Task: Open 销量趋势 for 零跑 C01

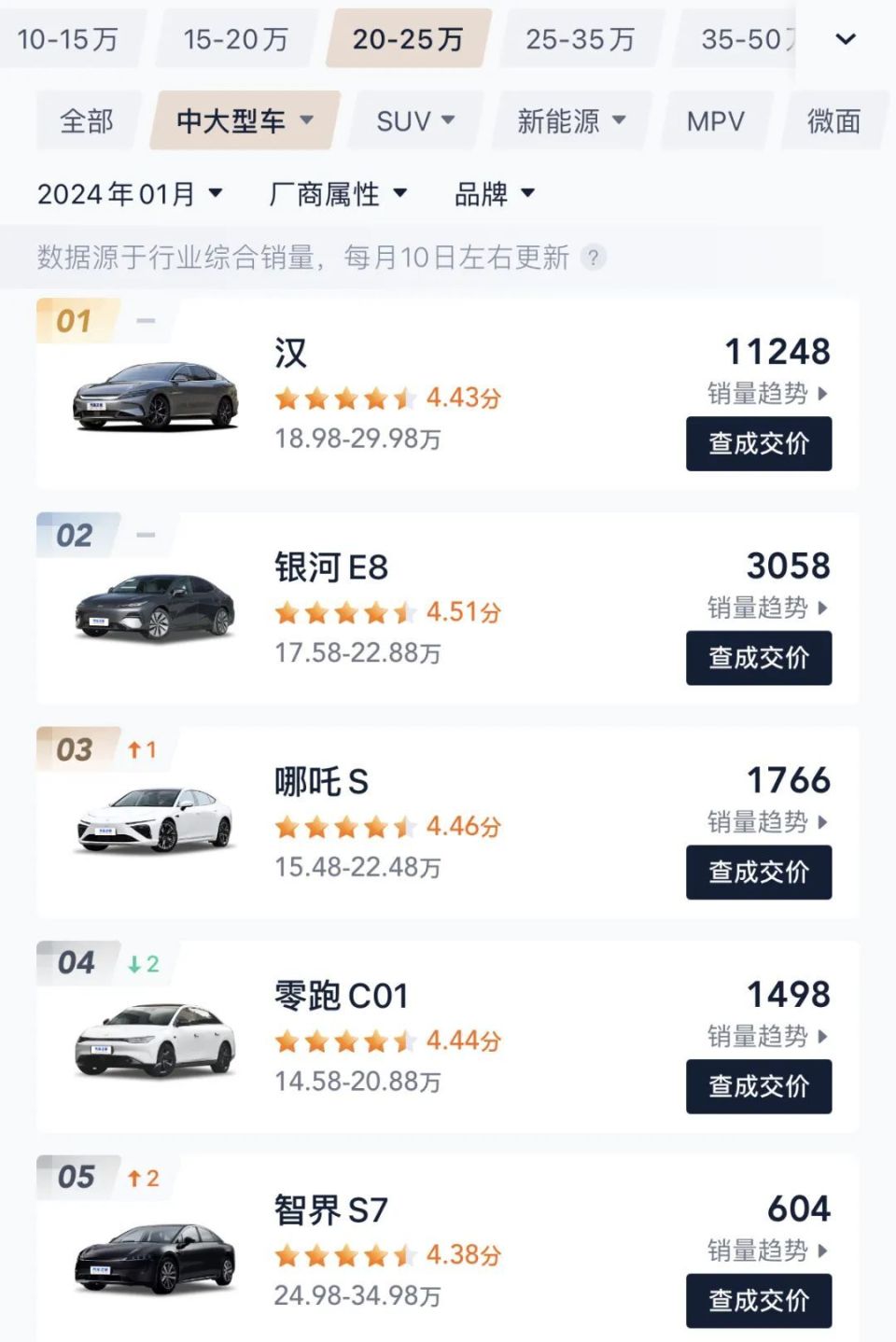Action: [763, 1038]
